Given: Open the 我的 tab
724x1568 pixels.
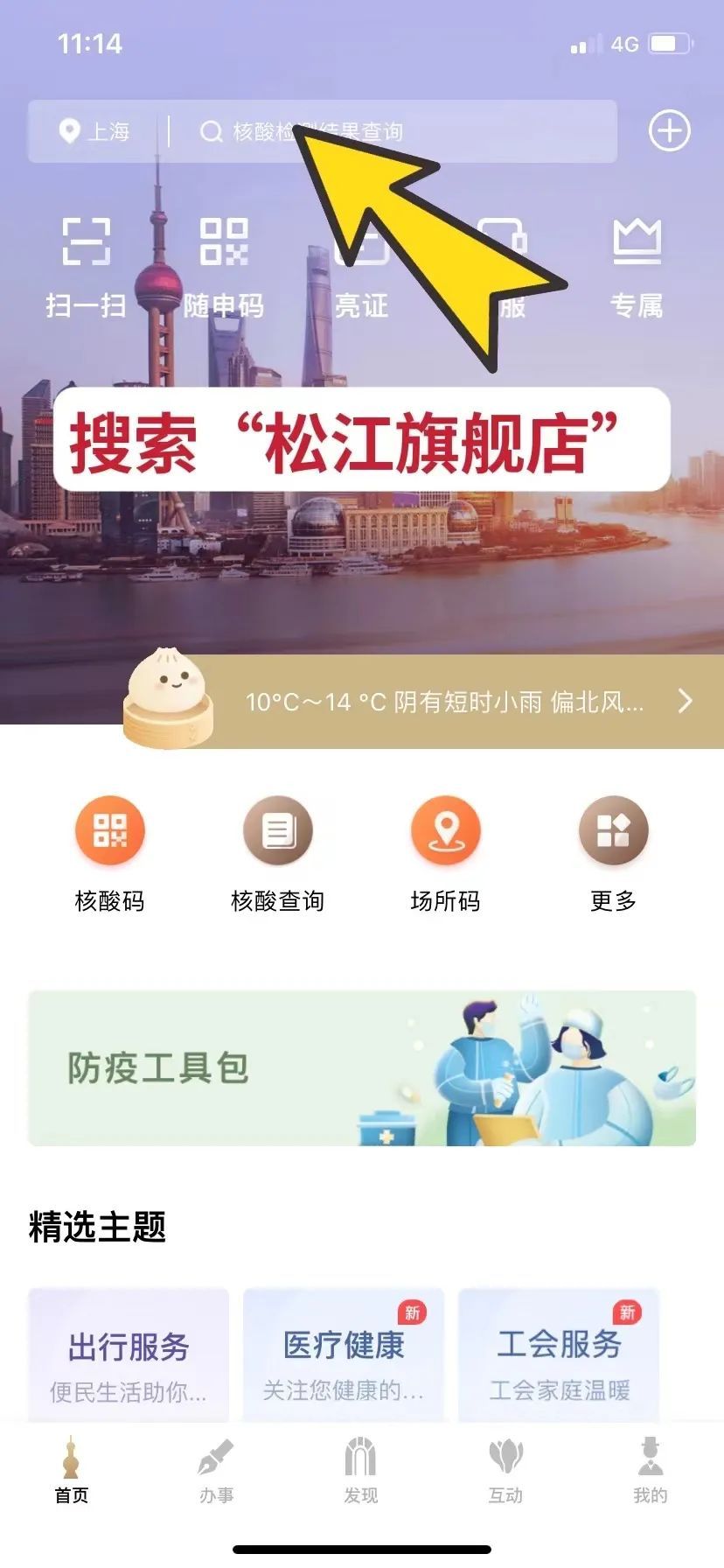Looking at the screenshot, I should [650, 1470].
